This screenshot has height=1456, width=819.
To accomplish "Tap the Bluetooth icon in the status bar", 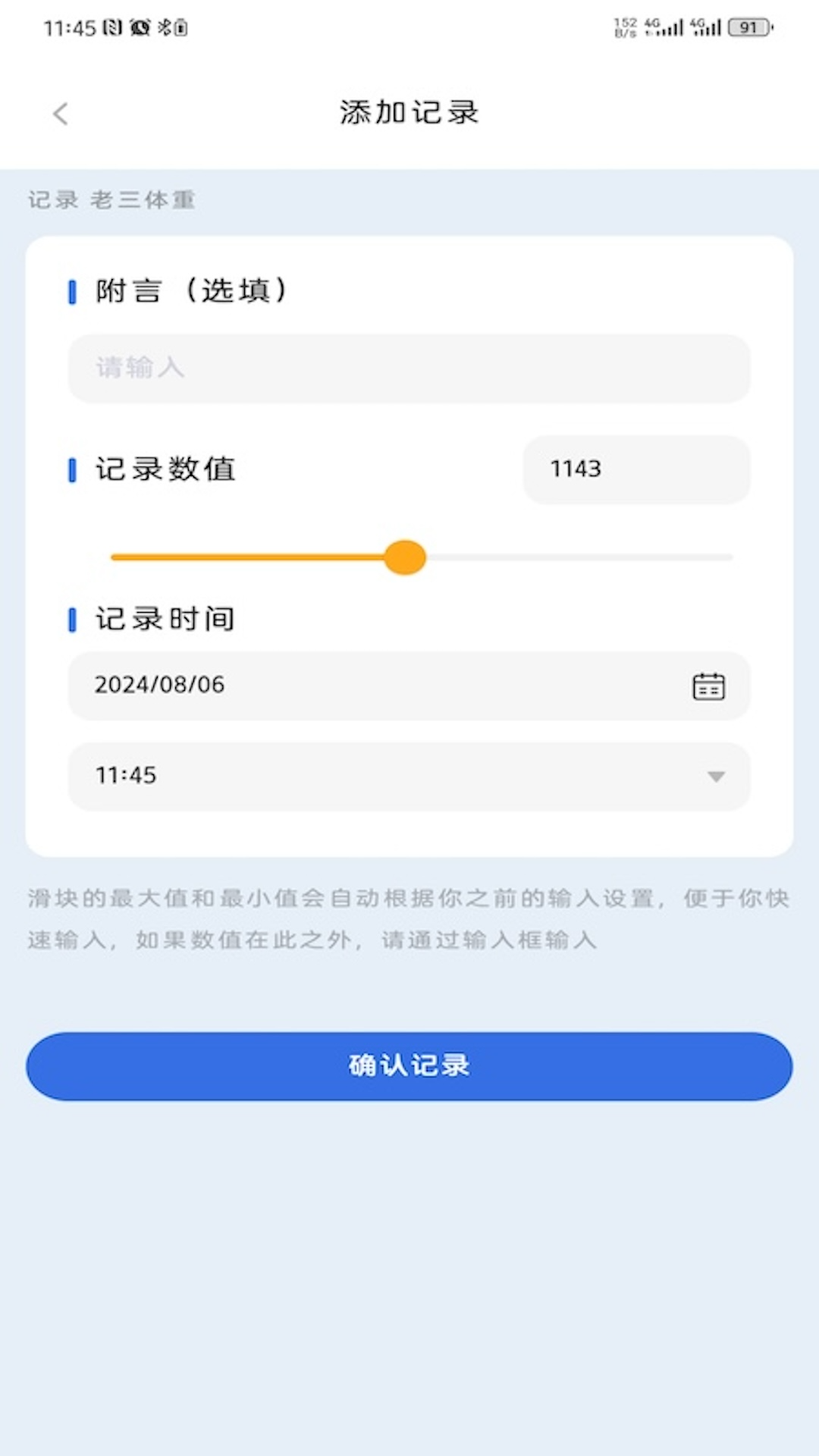I will coord(163,27).
